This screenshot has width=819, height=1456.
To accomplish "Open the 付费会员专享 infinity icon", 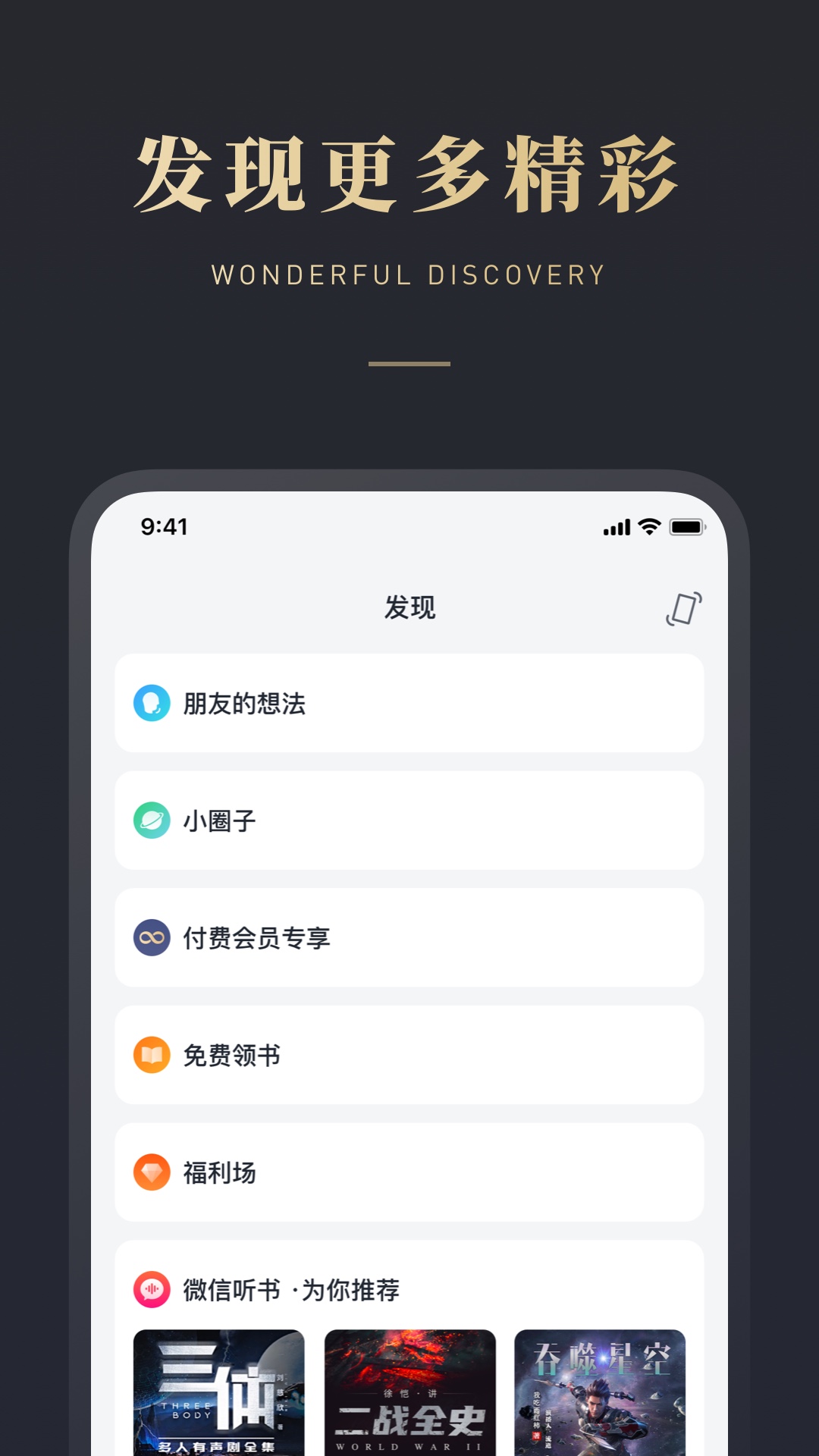I will tap(152, 937).
